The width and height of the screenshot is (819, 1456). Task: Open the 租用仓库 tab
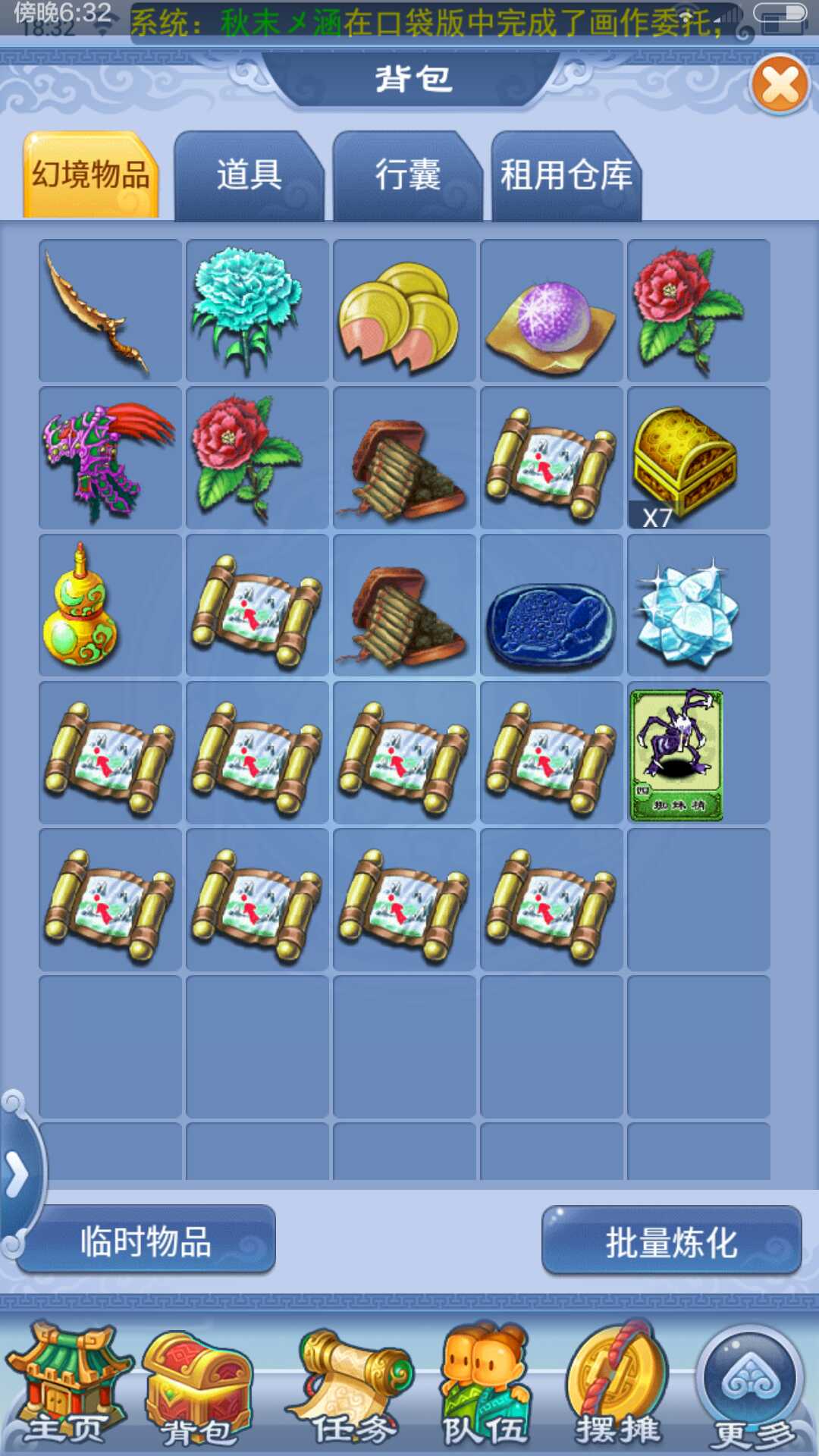point(566,176)
